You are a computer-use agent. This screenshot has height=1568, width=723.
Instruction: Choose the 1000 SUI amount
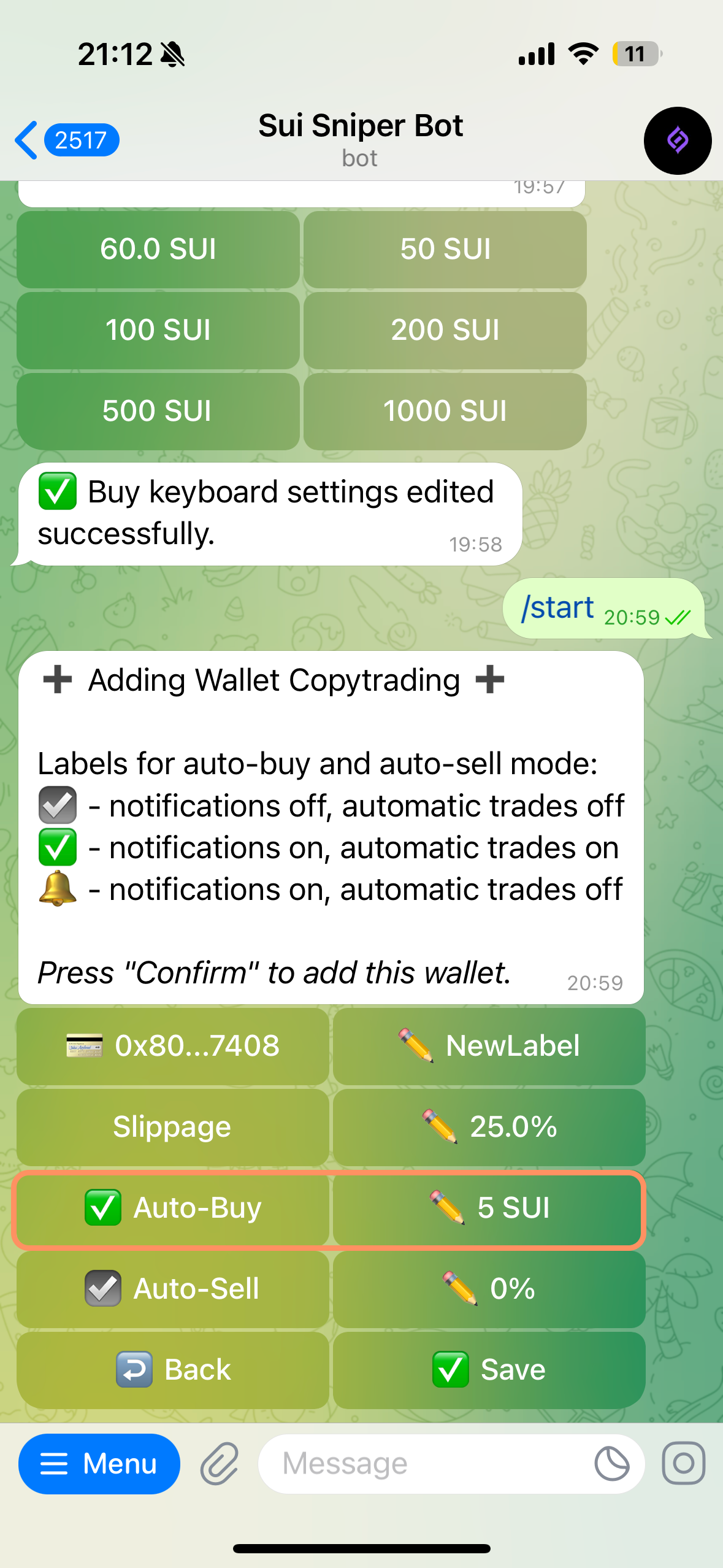(x=445, y=411)
